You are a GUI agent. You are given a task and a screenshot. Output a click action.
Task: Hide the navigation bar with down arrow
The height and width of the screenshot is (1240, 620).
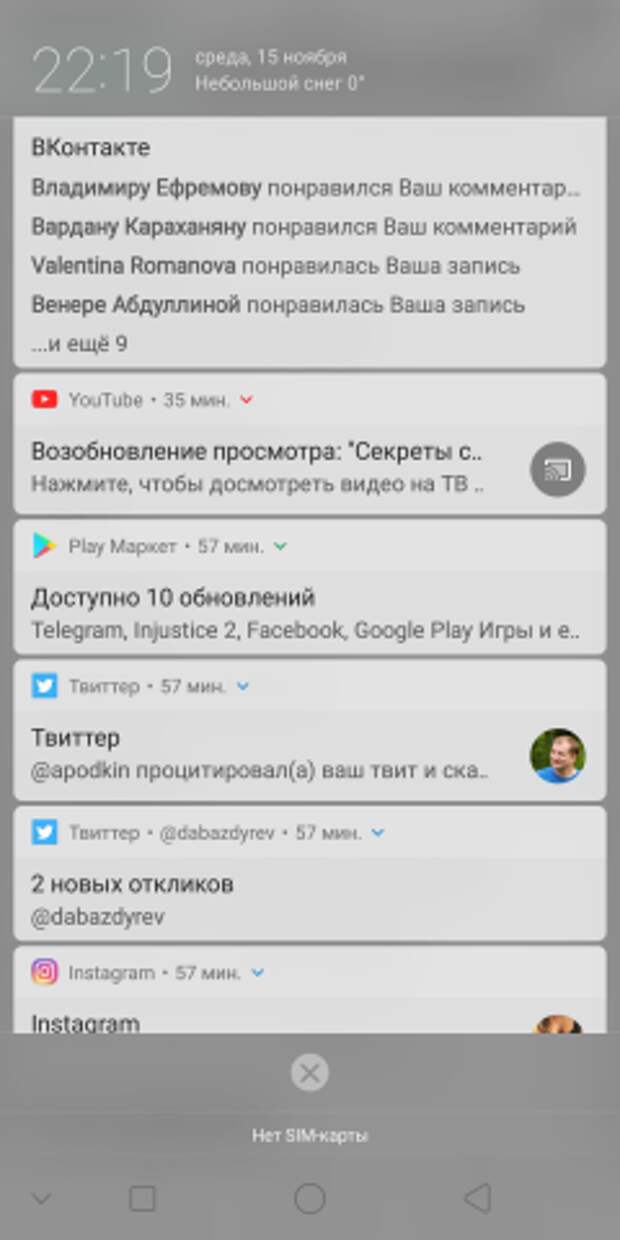tap(42, 1198)
